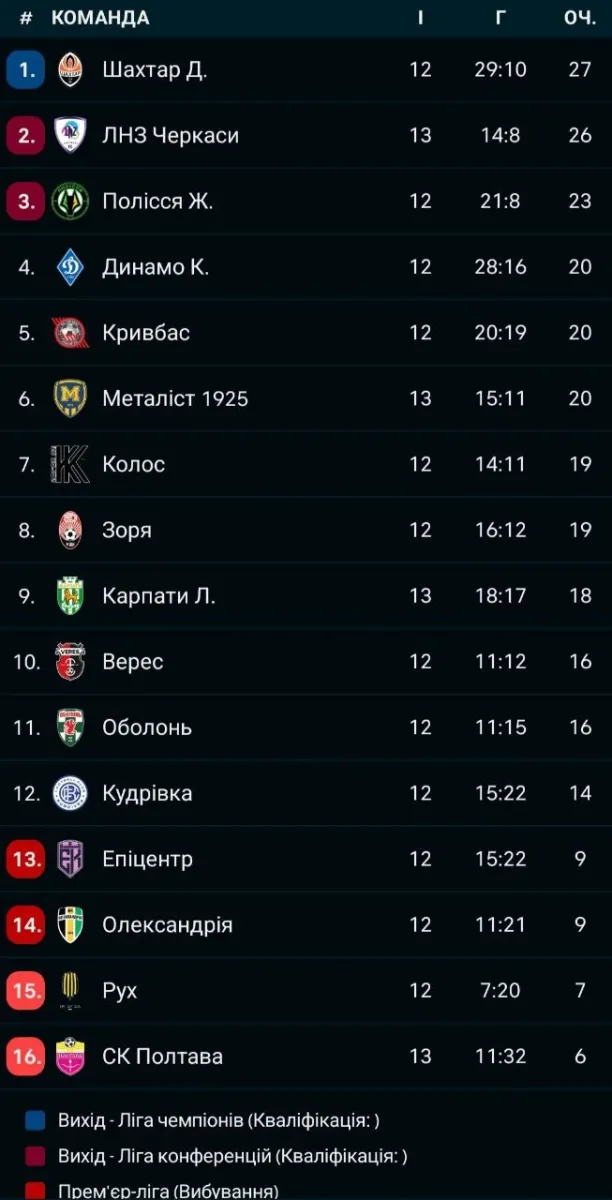Select Полісся Ж. in the standings

[x=157, y=201]
